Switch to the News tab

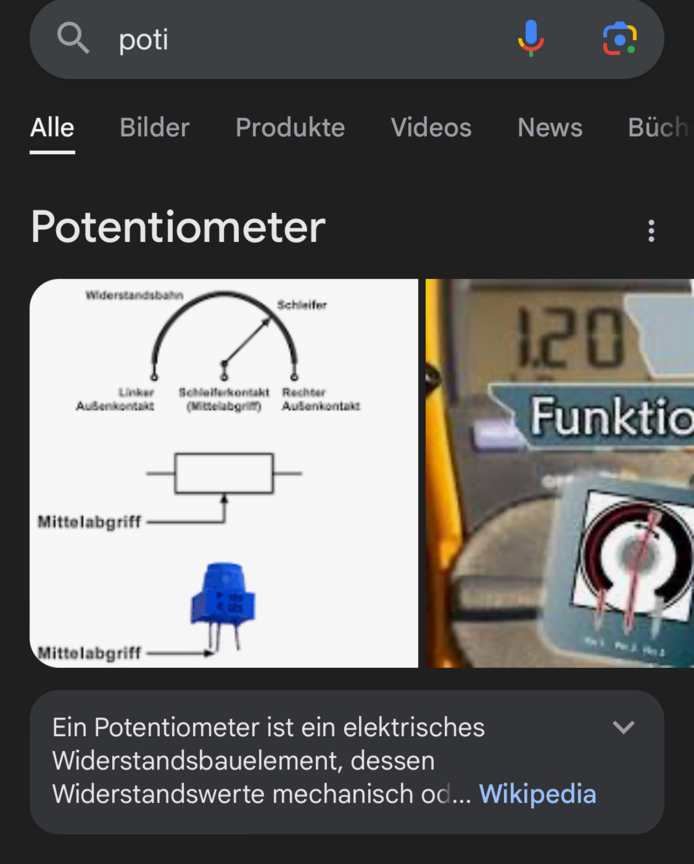[x=550, y=128]
